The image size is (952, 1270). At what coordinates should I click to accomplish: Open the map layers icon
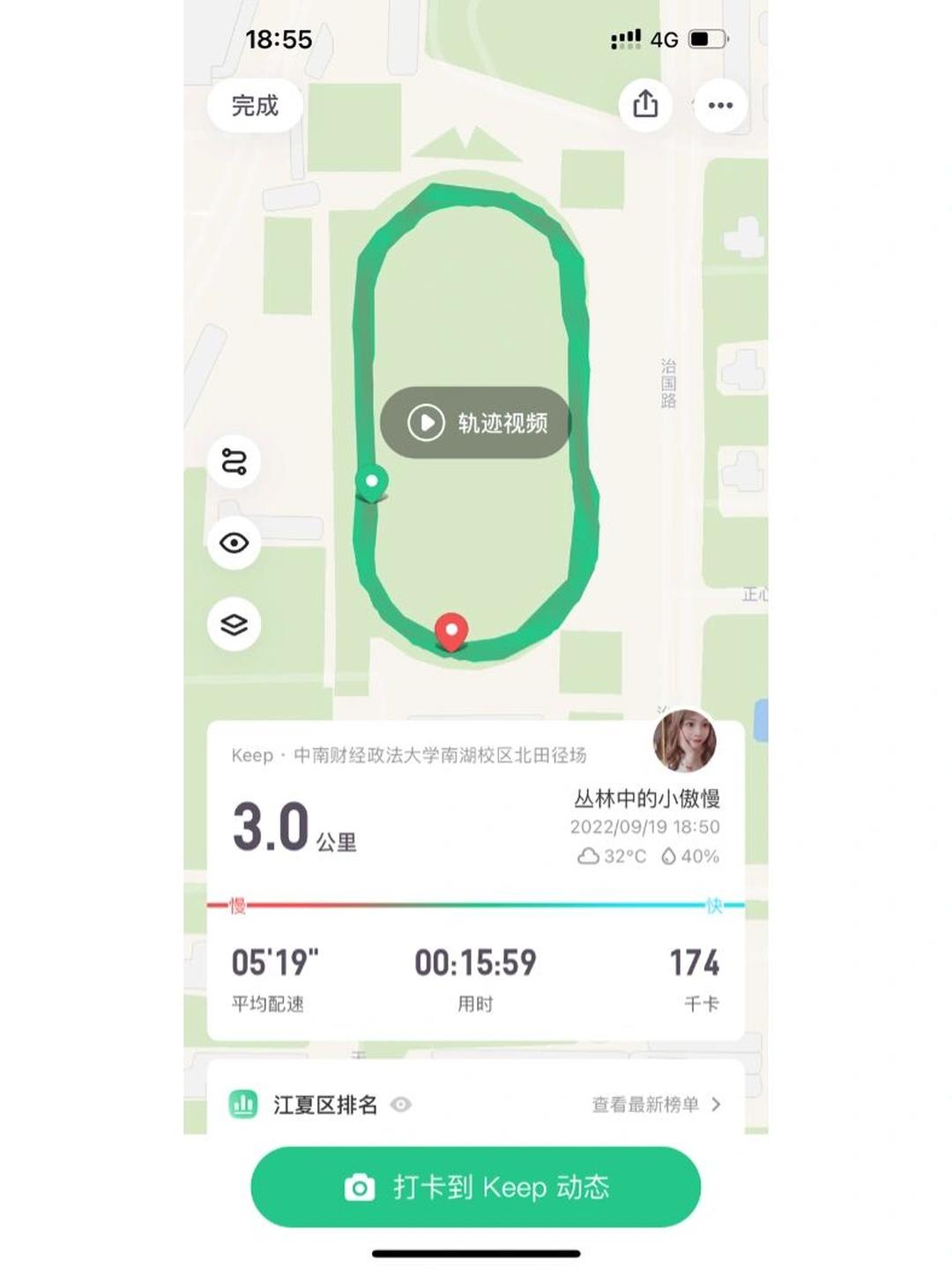(234, 624)
